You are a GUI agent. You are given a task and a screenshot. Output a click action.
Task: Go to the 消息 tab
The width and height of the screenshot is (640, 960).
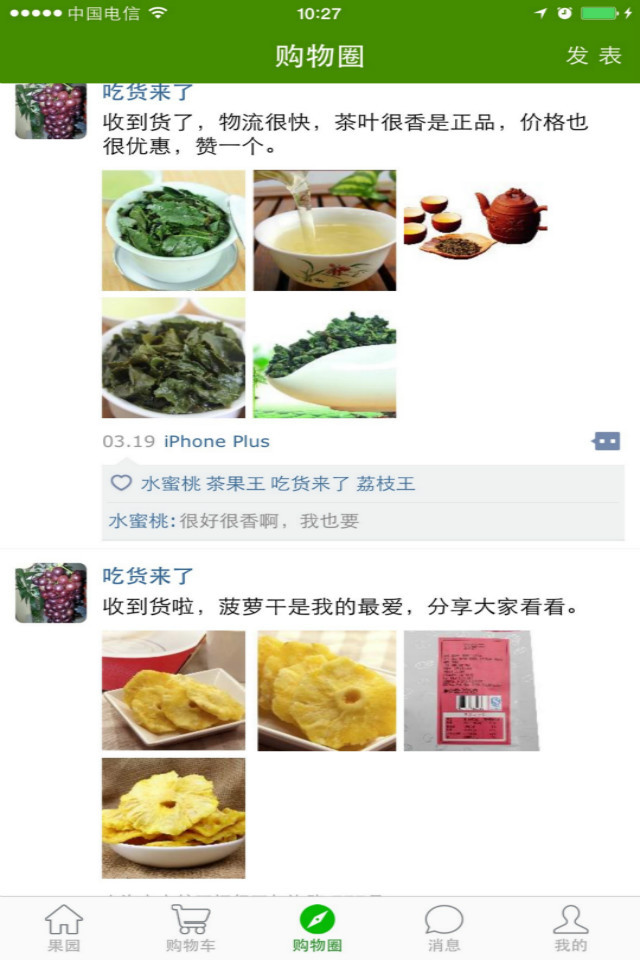443,928
